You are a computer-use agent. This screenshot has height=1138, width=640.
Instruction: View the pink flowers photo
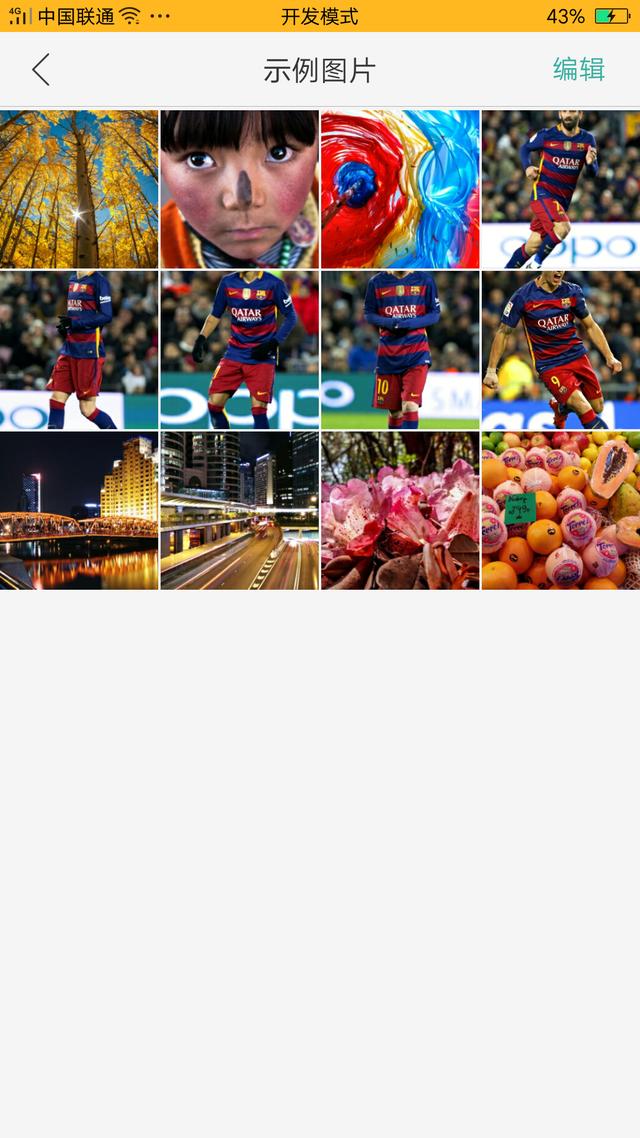[x=400, y=510]
